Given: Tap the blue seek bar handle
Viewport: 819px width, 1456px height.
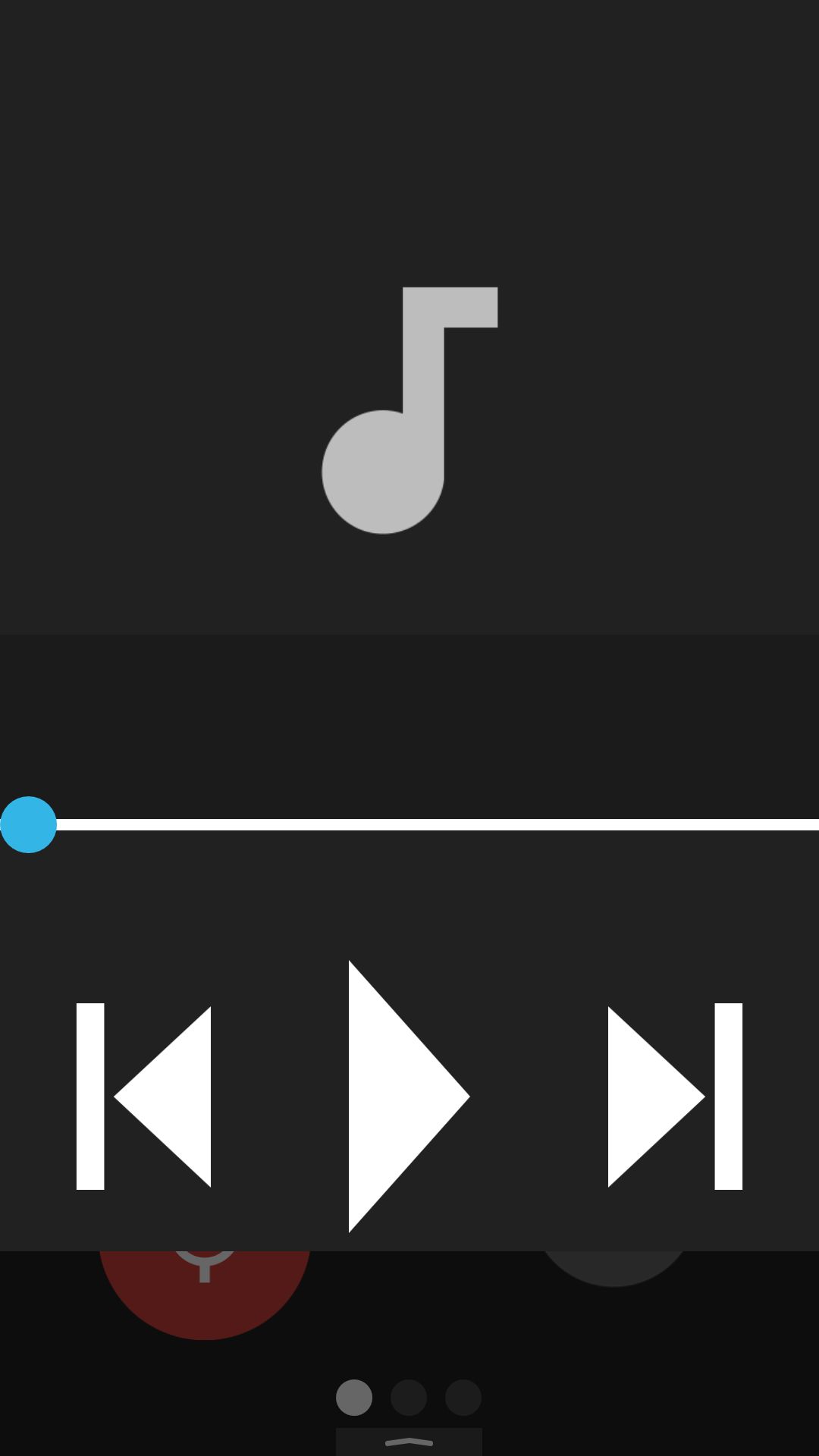Looking at the screenshot, I should click(x=29, y=824).
